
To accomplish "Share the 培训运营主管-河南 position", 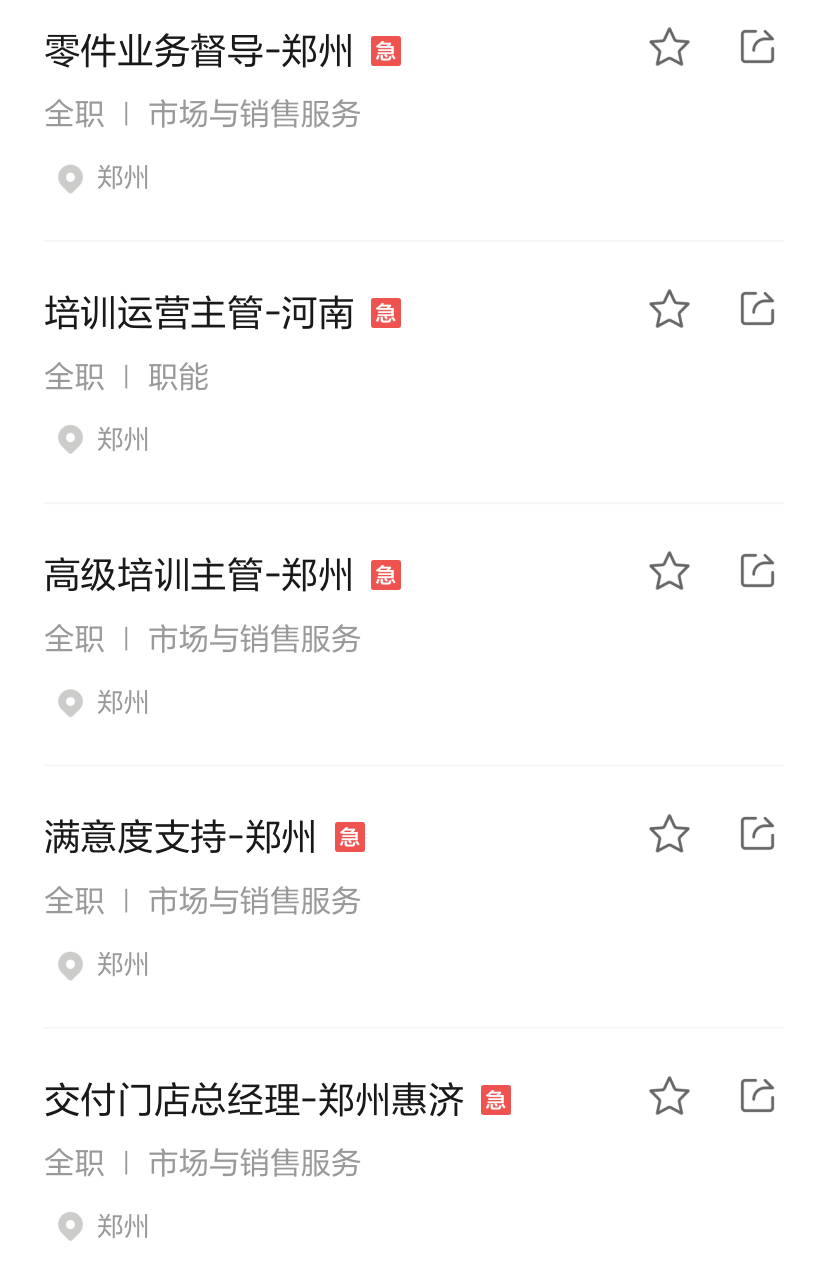I will coord(757,309).
